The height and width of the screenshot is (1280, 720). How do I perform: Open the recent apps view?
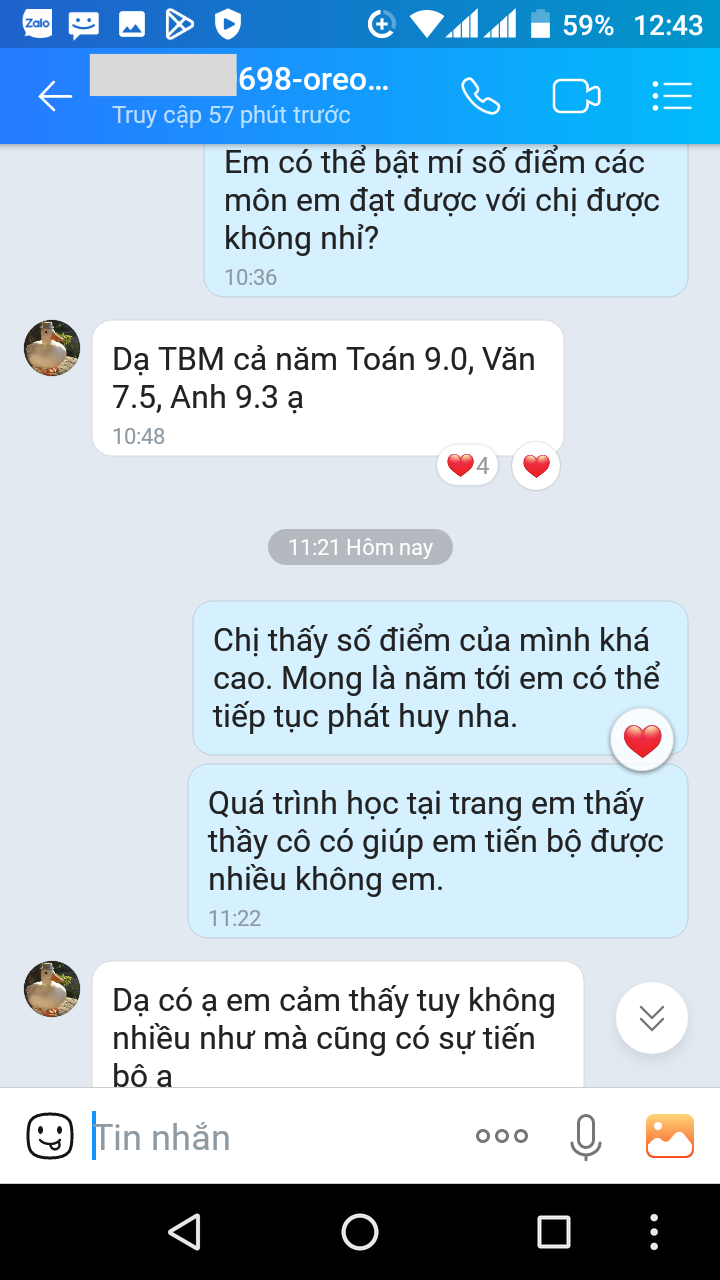pyautogui.click(x=553, y=1232)
